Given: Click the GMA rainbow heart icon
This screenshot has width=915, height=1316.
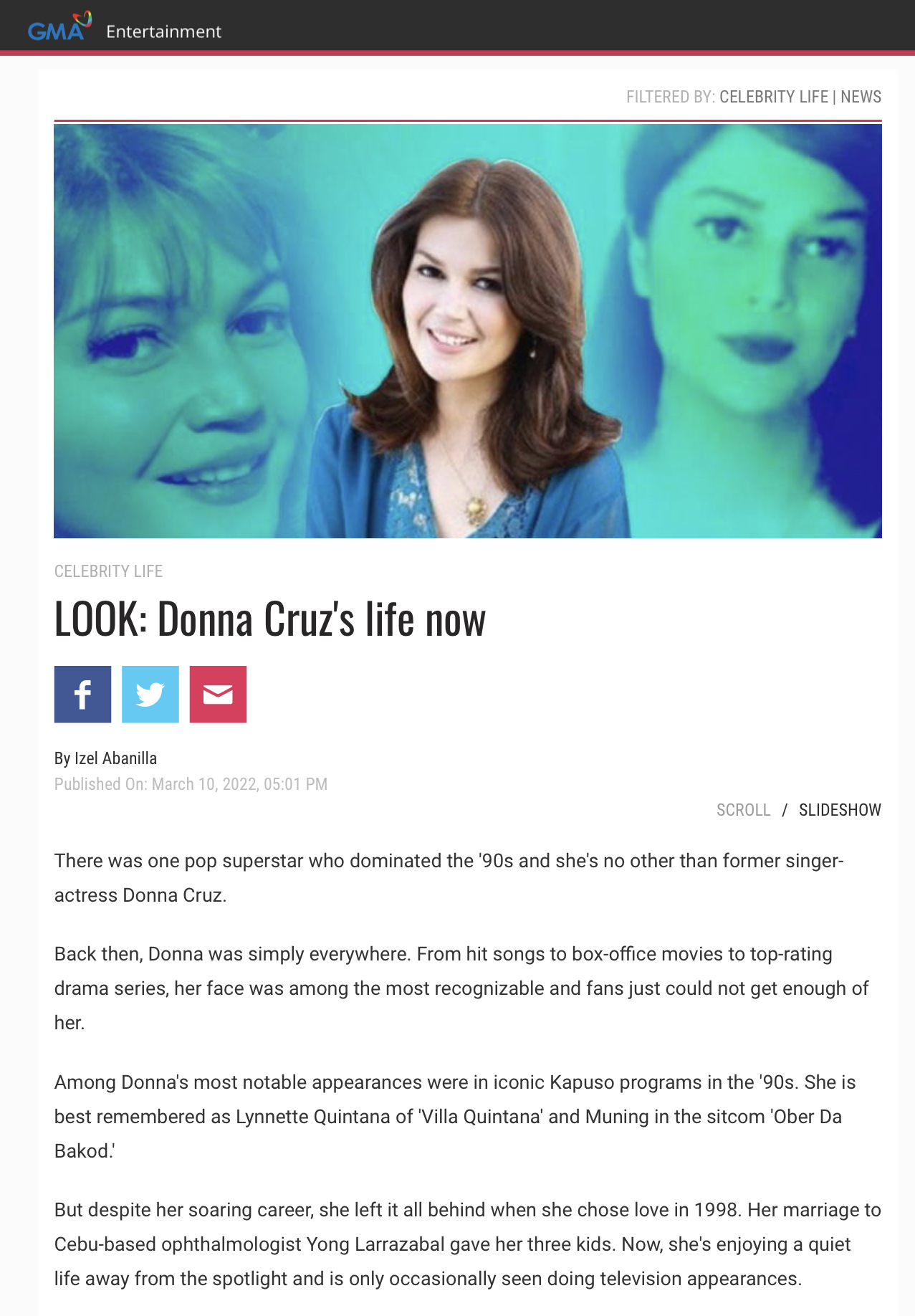Looking at the screenshot, I should click(x=81, y=18).
